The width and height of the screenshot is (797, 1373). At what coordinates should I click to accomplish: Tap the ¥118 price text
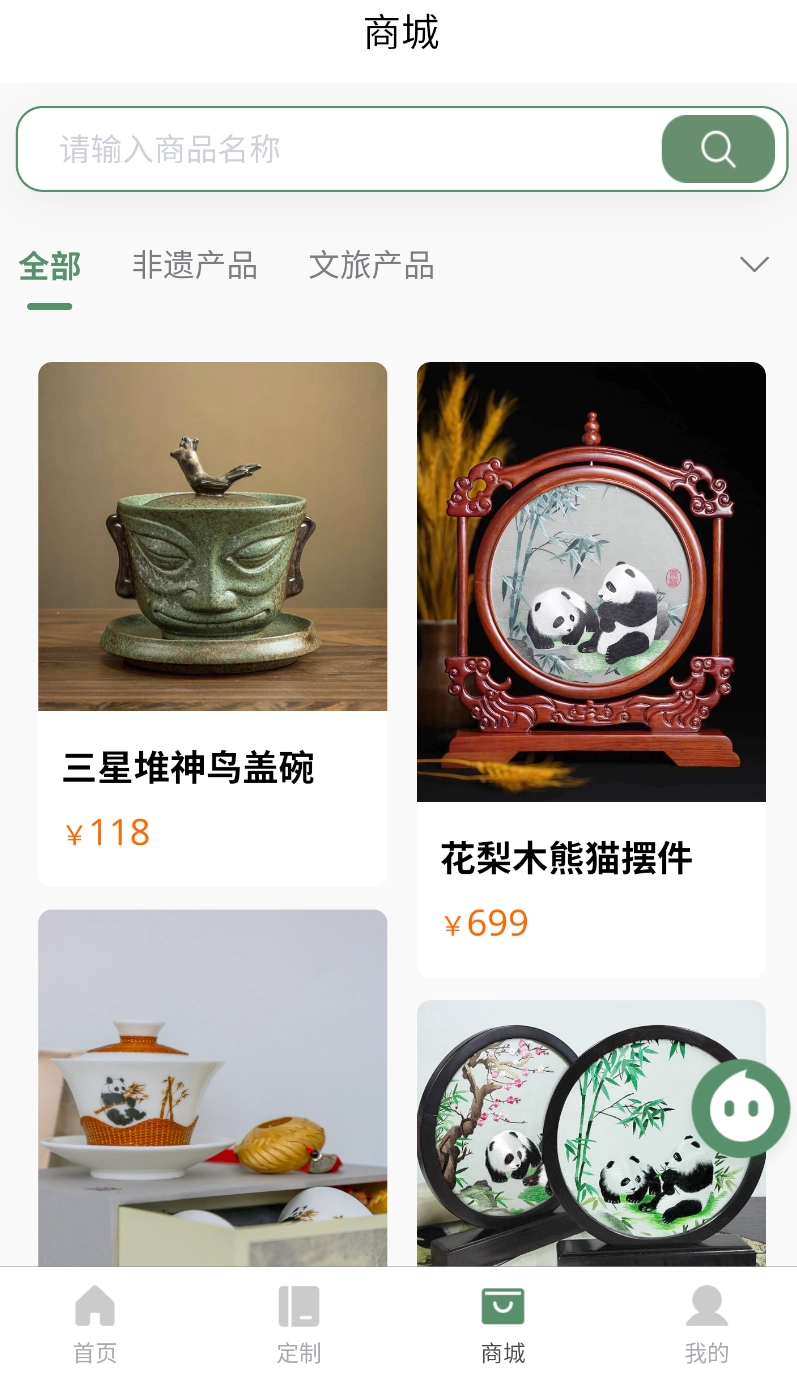point(108,831)
